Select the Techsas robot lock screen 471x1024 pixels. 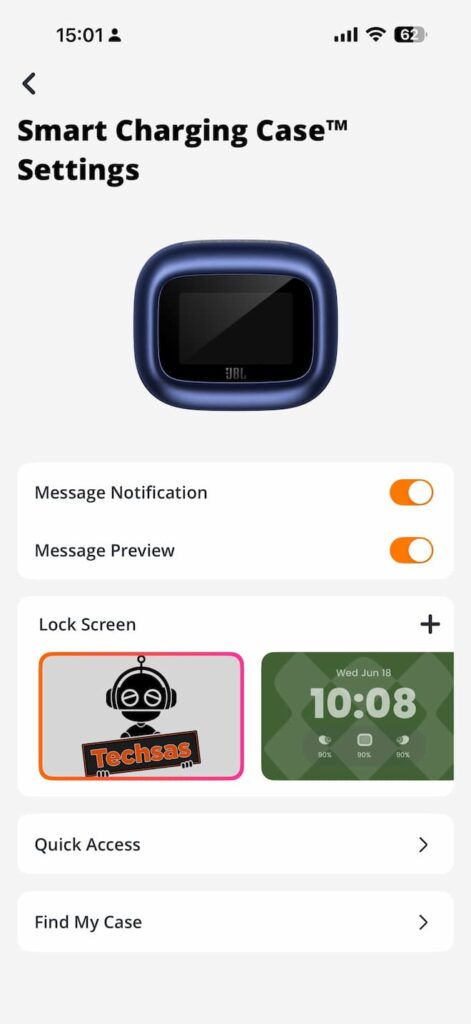(141, 716)
